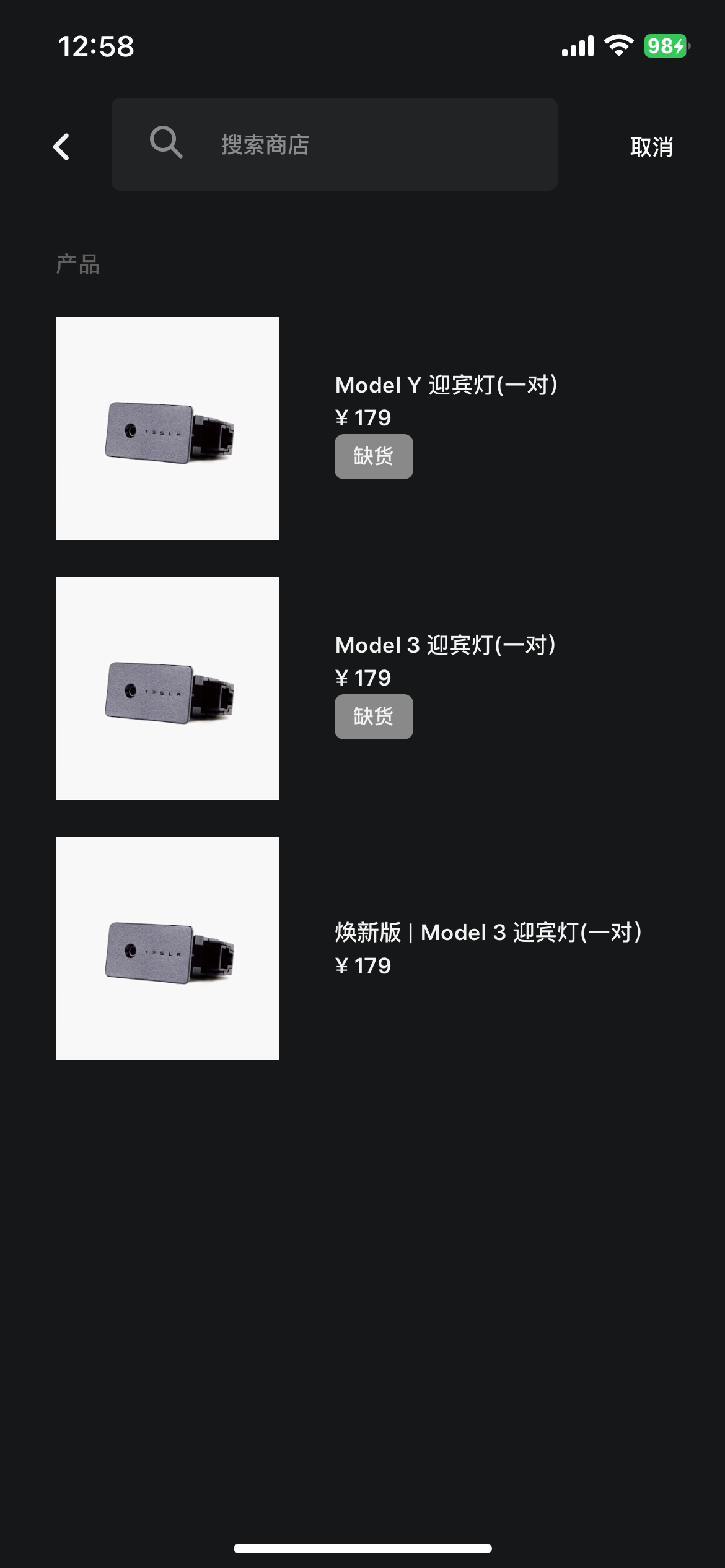The height and width of the screenshot is (1568, 725).
Task: Click the magnifying glass search icon
Action: point(165,144)
